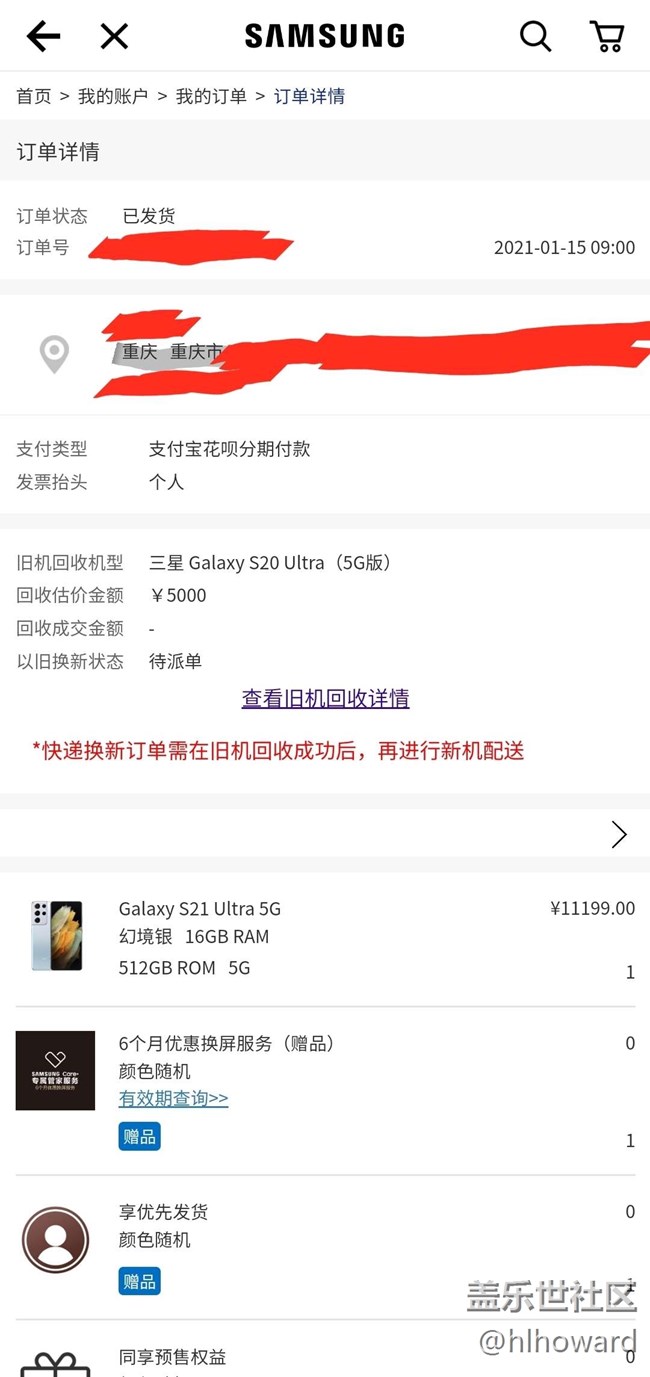Open 我的订单 breadcrumb link
The width and height of the screenshot is (650, 1377).
(x=211, y=96)
